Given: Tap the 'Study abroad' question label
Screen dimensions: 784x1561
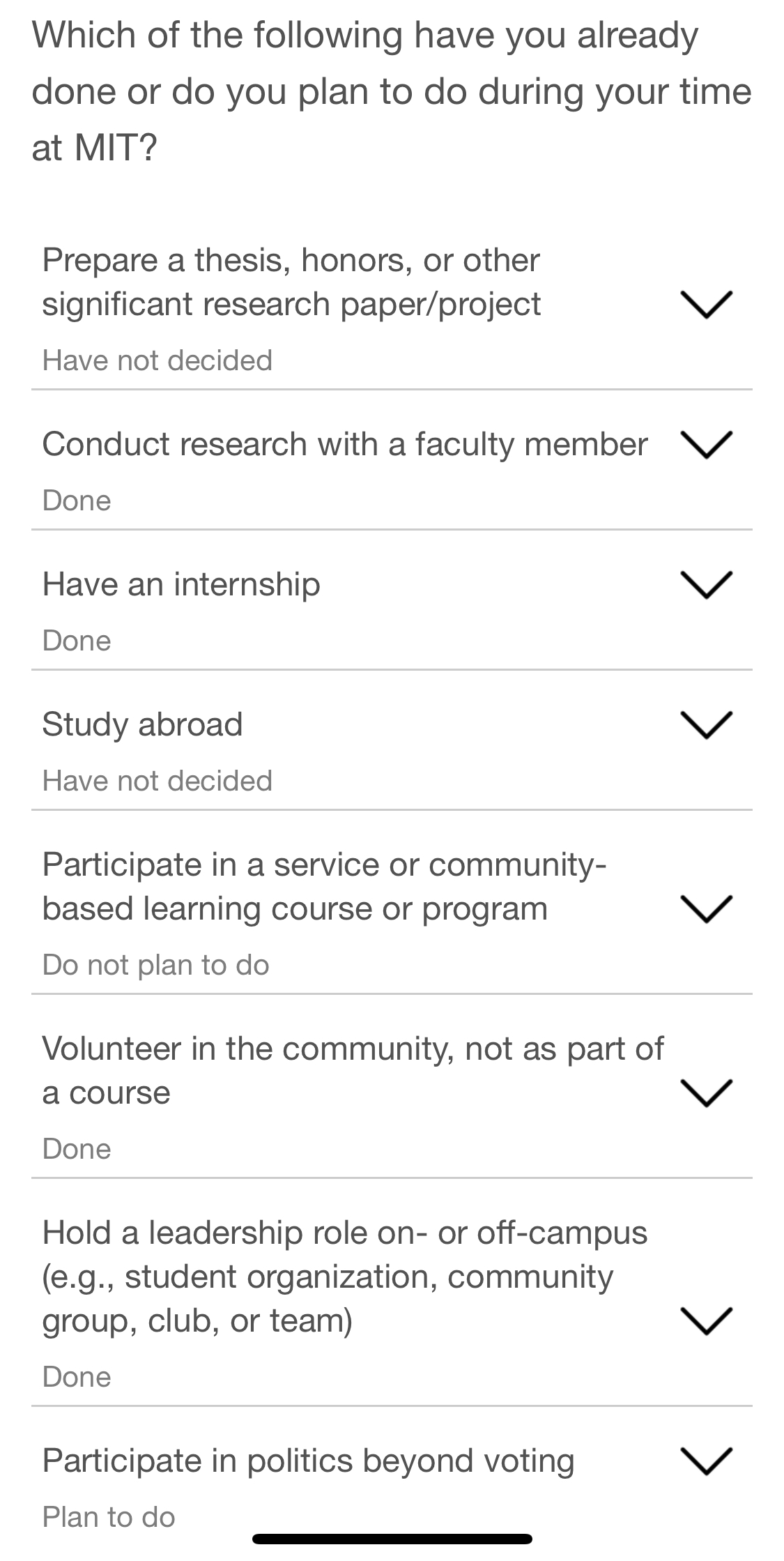Looking at the screenshot, I should (141, 724).
